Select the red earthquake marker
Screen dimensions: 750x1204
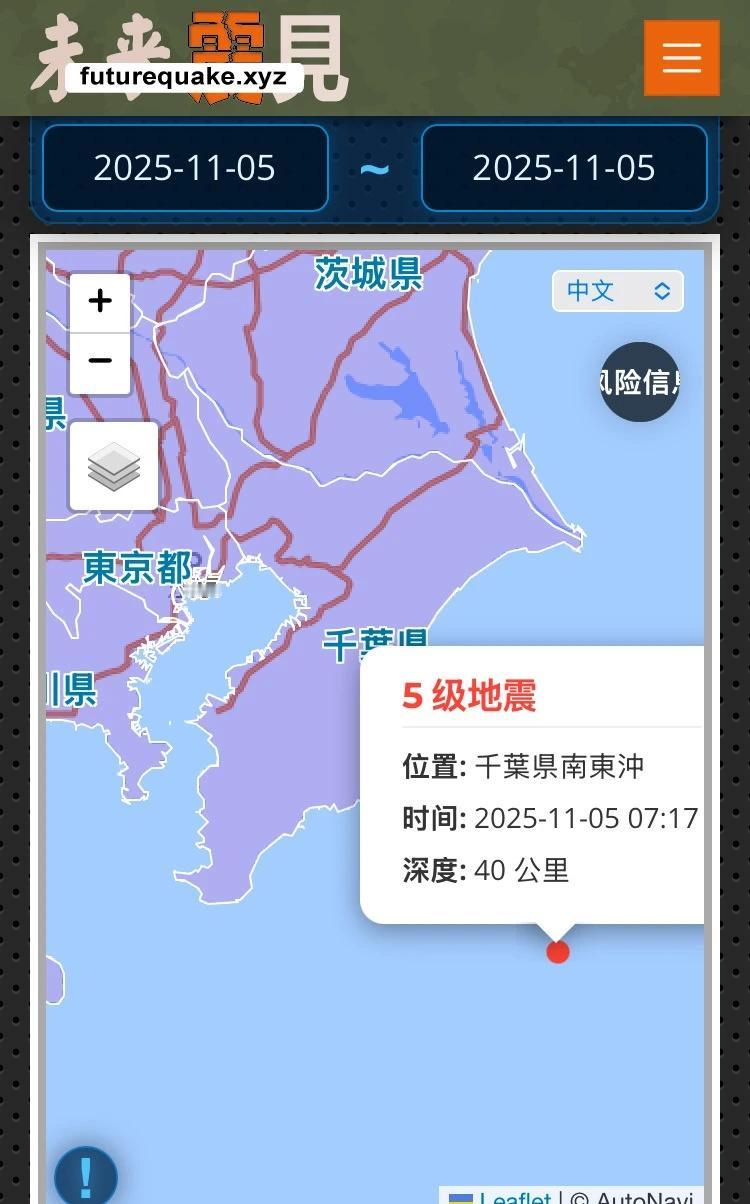558,952
